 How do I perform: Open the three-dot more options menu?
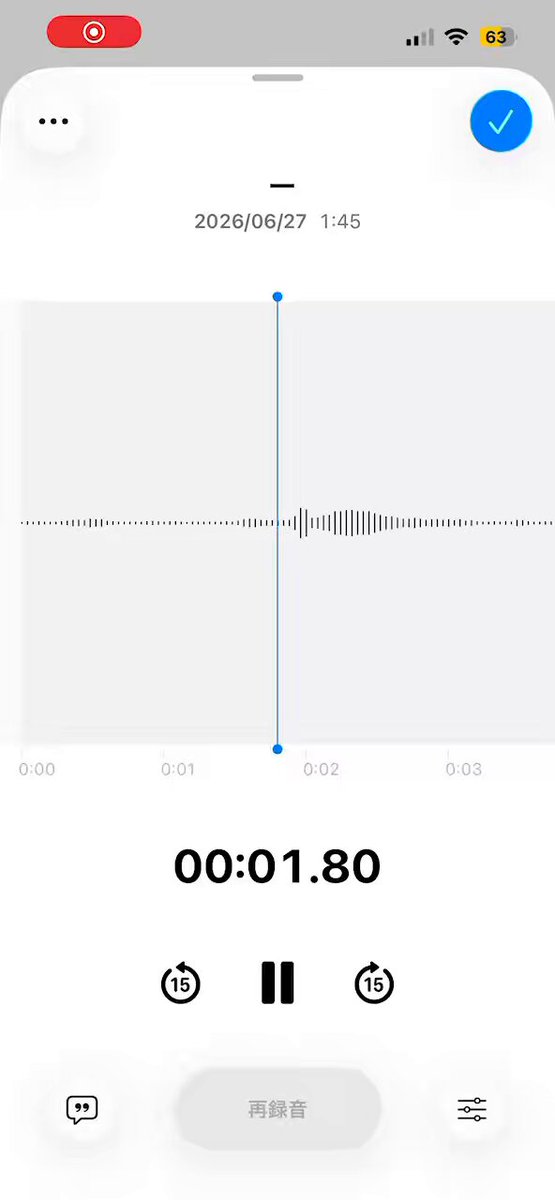coord(53,122)
